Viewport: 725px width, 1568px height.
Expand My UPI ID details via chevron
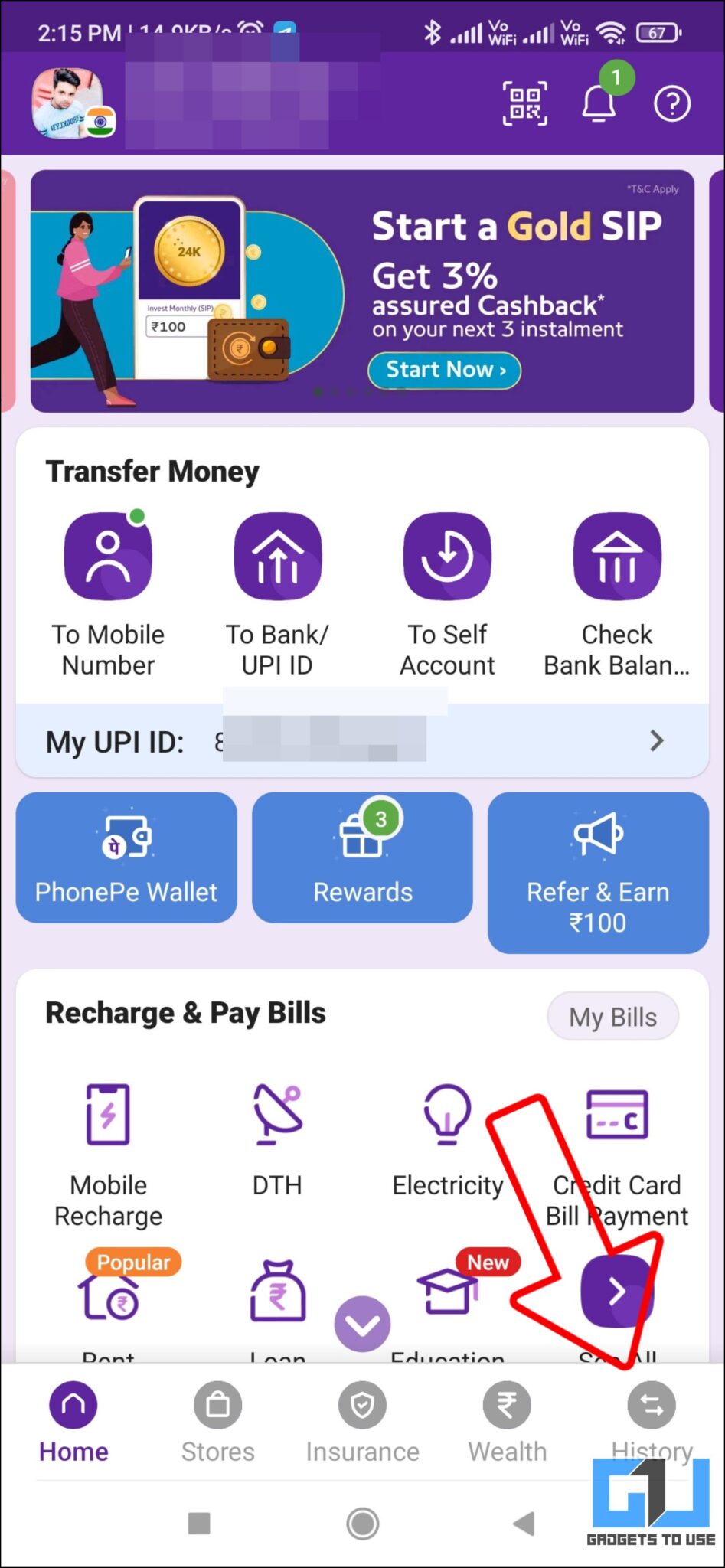coord(657,741)
